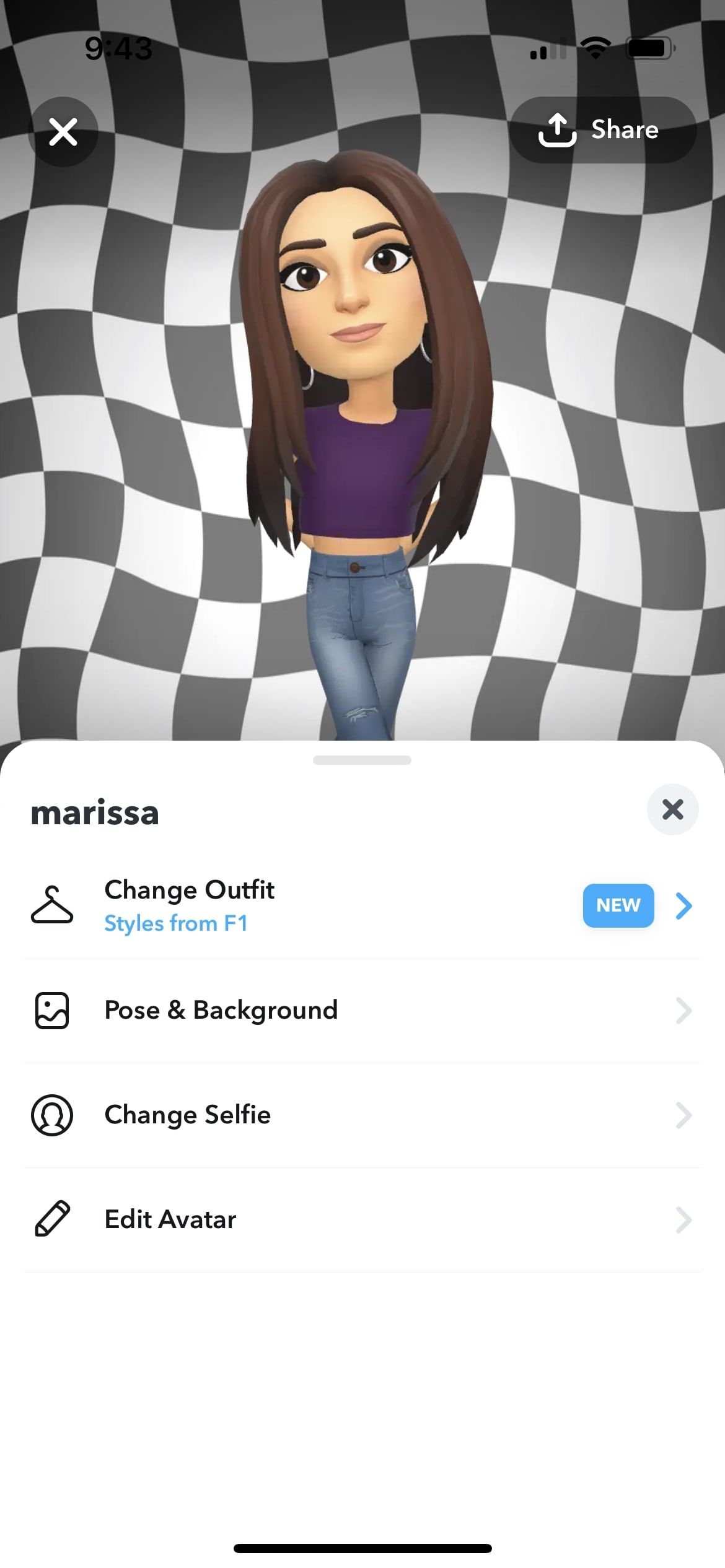Open Pose & Background via its chevron

pos(684,1011)
